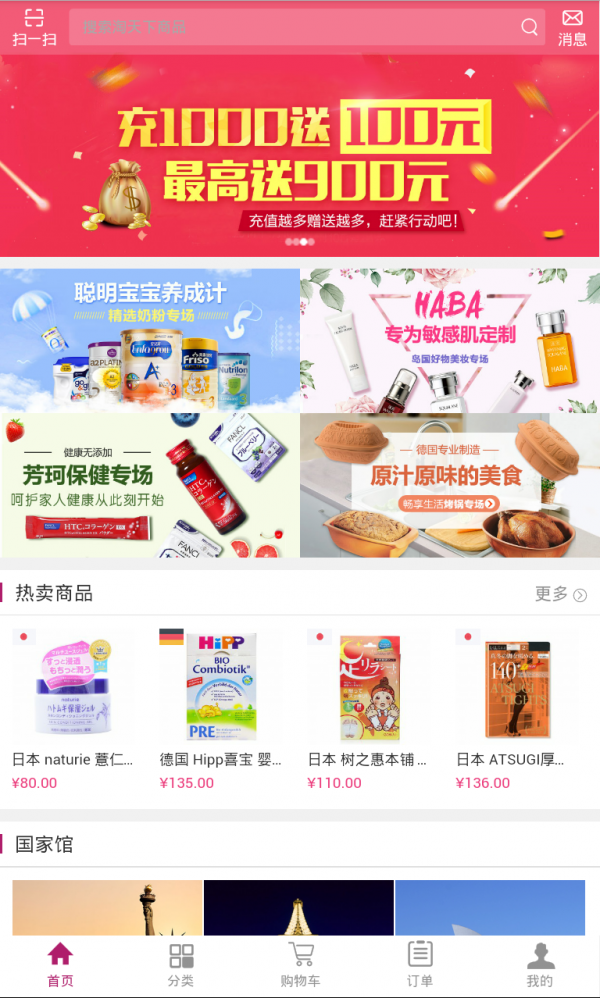Switch to the 分类 tab
Image resolution: width=600 pixels, height=998 pixels.
click(181, 965)
